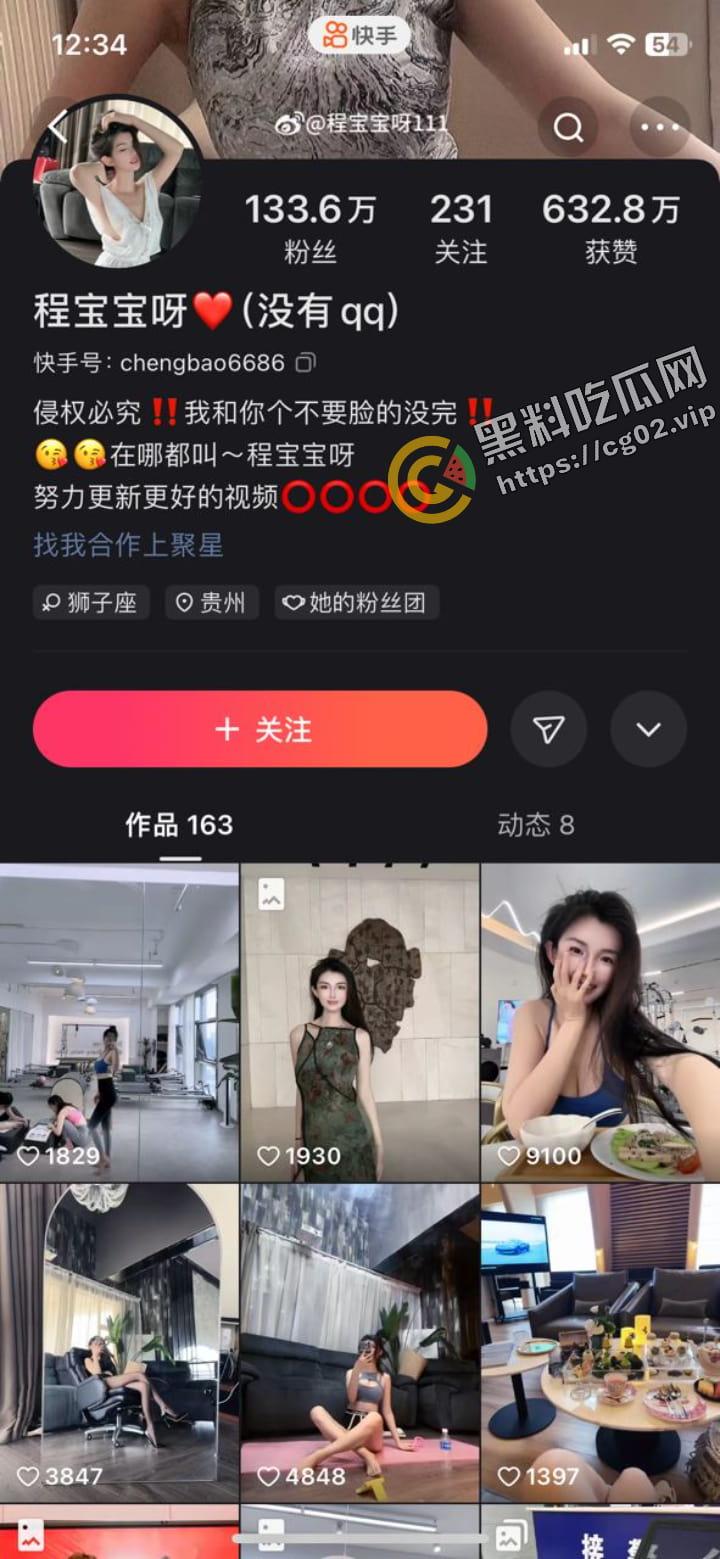Screen dimensions: 720x1559
Task: Open direct message via the paper plane icon
Action: click(548, 729)
